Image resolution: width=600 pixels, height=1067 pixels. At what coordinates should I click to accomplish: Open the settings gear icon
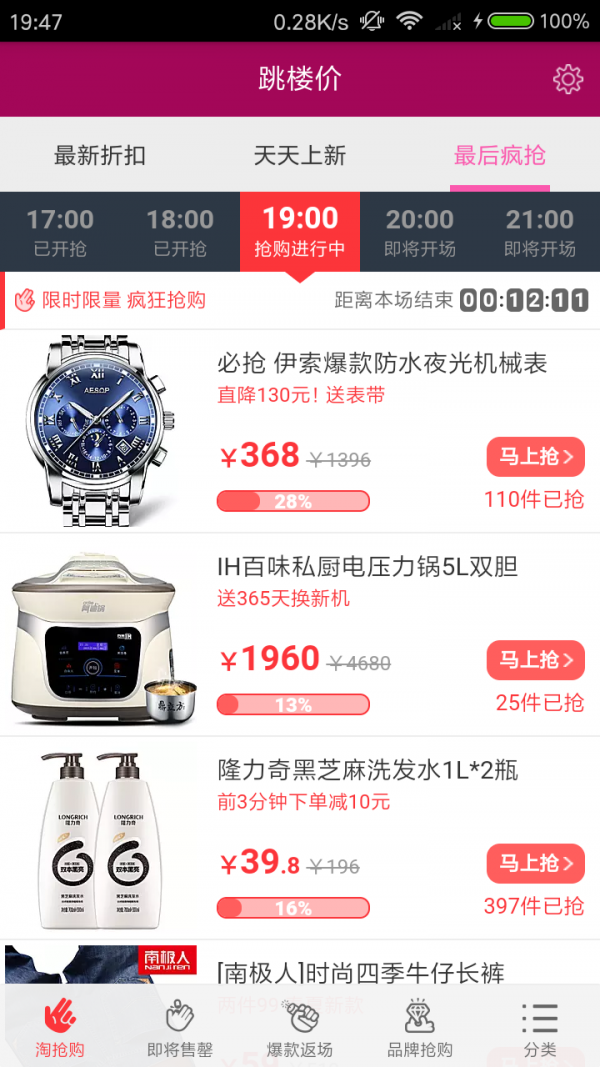click(x=567, y=79)
